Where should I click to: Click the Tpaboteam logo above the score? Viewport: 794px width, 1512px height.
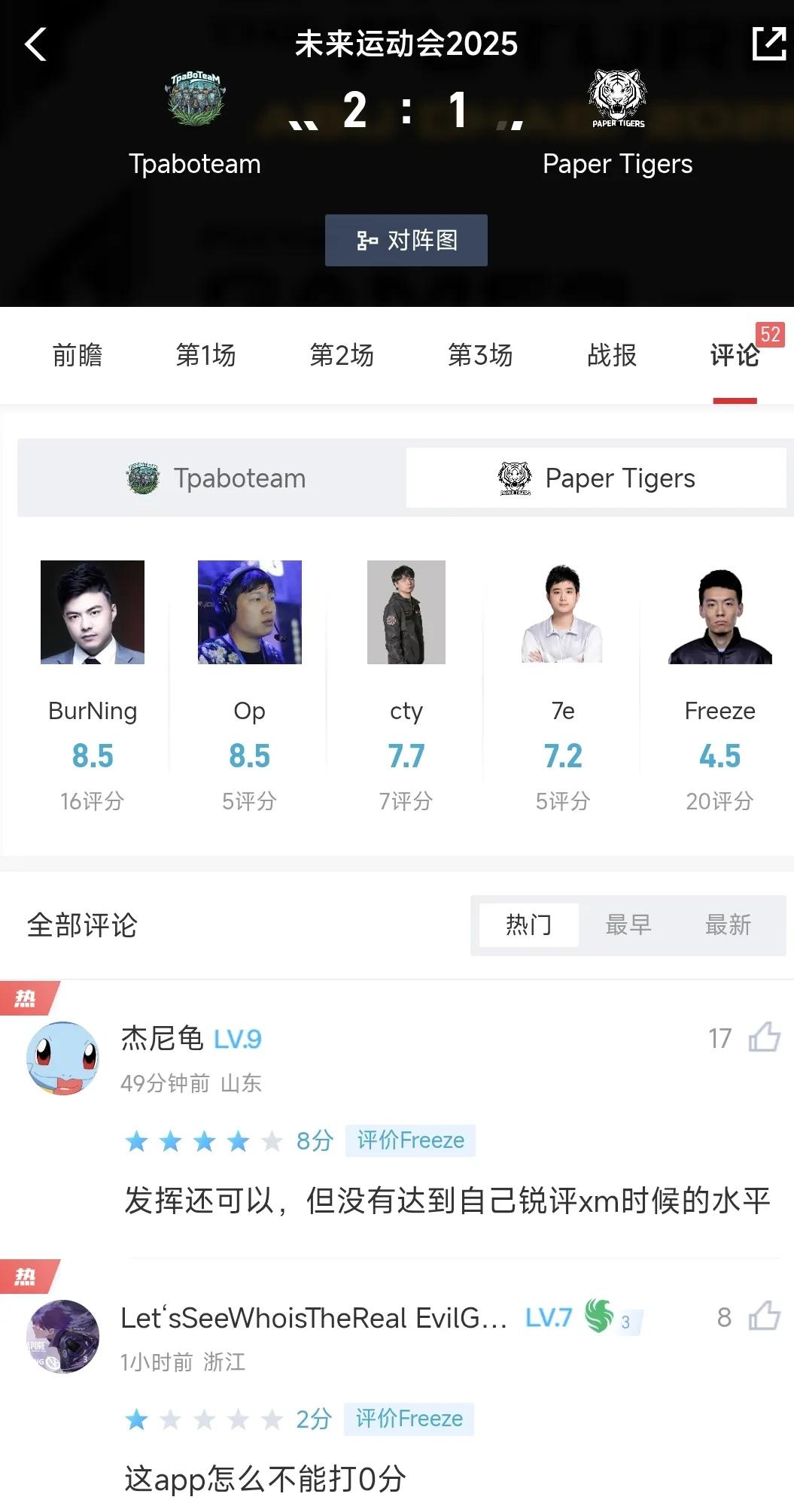coord(195,98)
